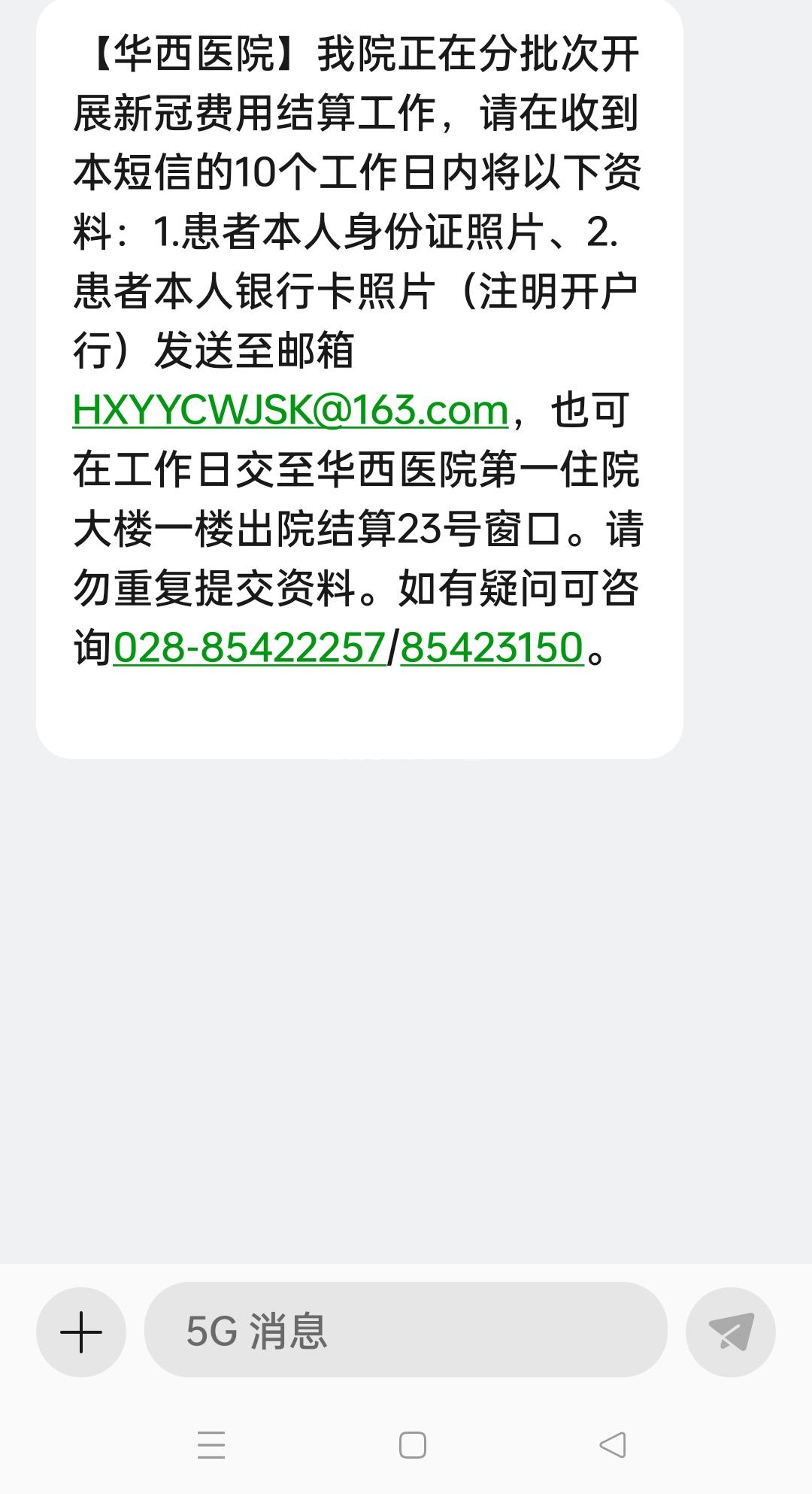The width and height of the screenshot is (812, 1494).
Task: Dial the linked number 85423150
Action: [492, 648]
